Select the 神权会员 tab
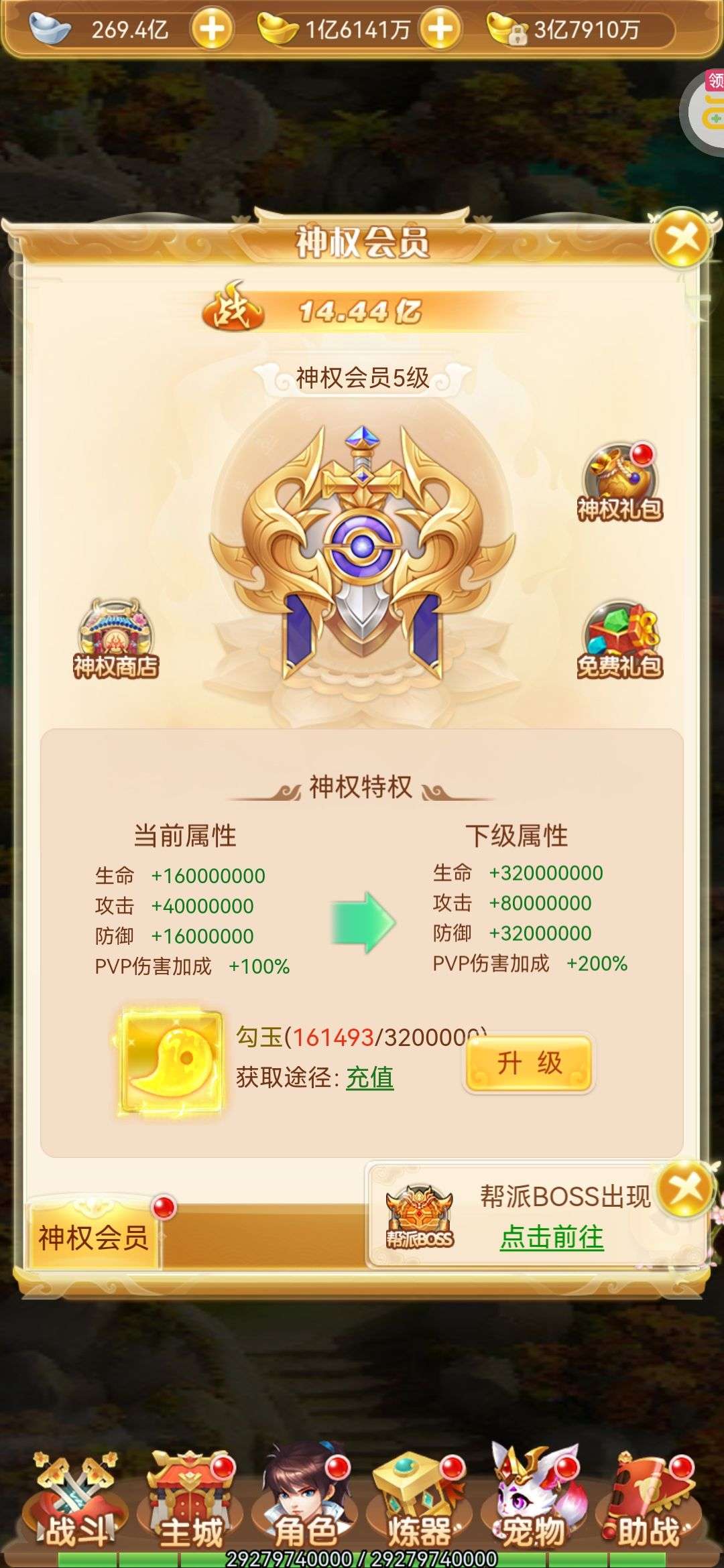The image size is (724, 1568). click(x=94, y=1237)
